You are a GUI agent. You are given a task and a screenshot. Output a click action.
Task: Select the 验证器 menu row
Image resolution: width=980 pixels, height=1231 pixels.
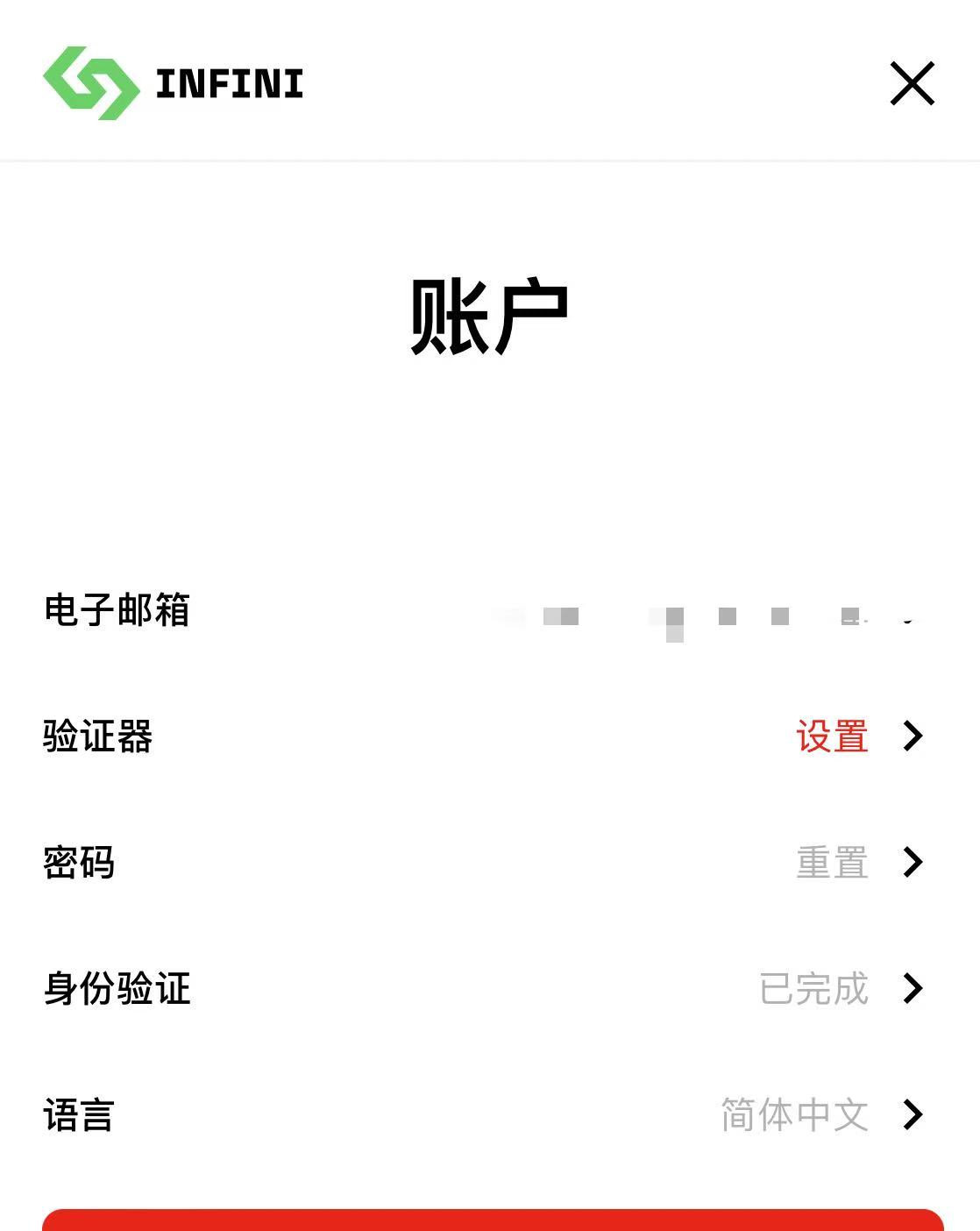(x=96, y=737)
